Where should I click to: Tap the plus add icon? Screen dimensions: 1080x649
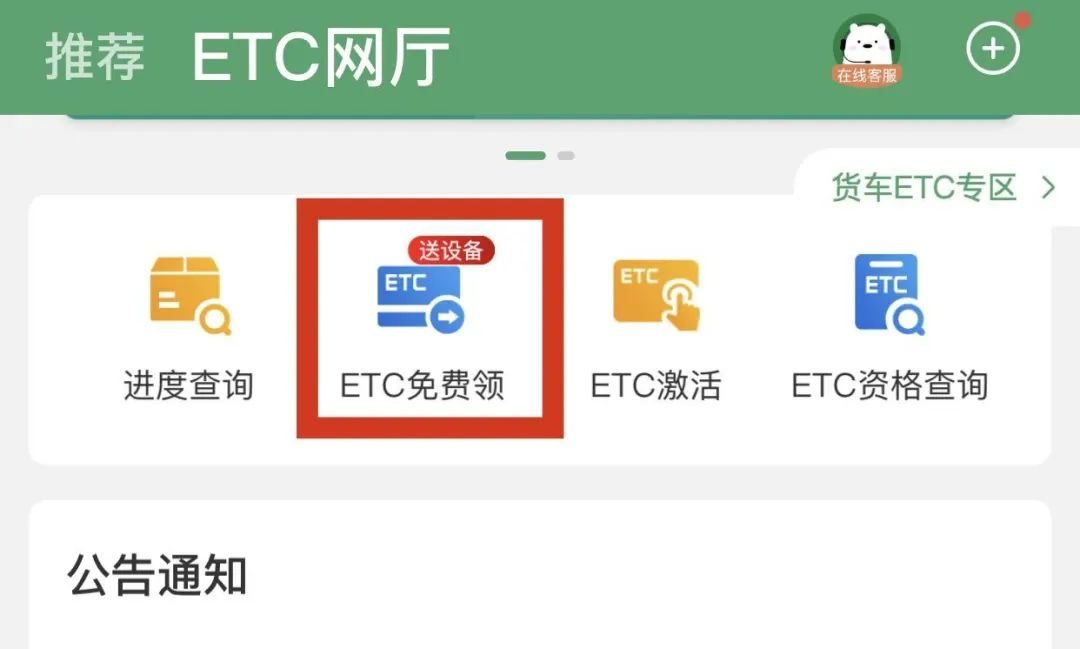click(x=992, y=48)
